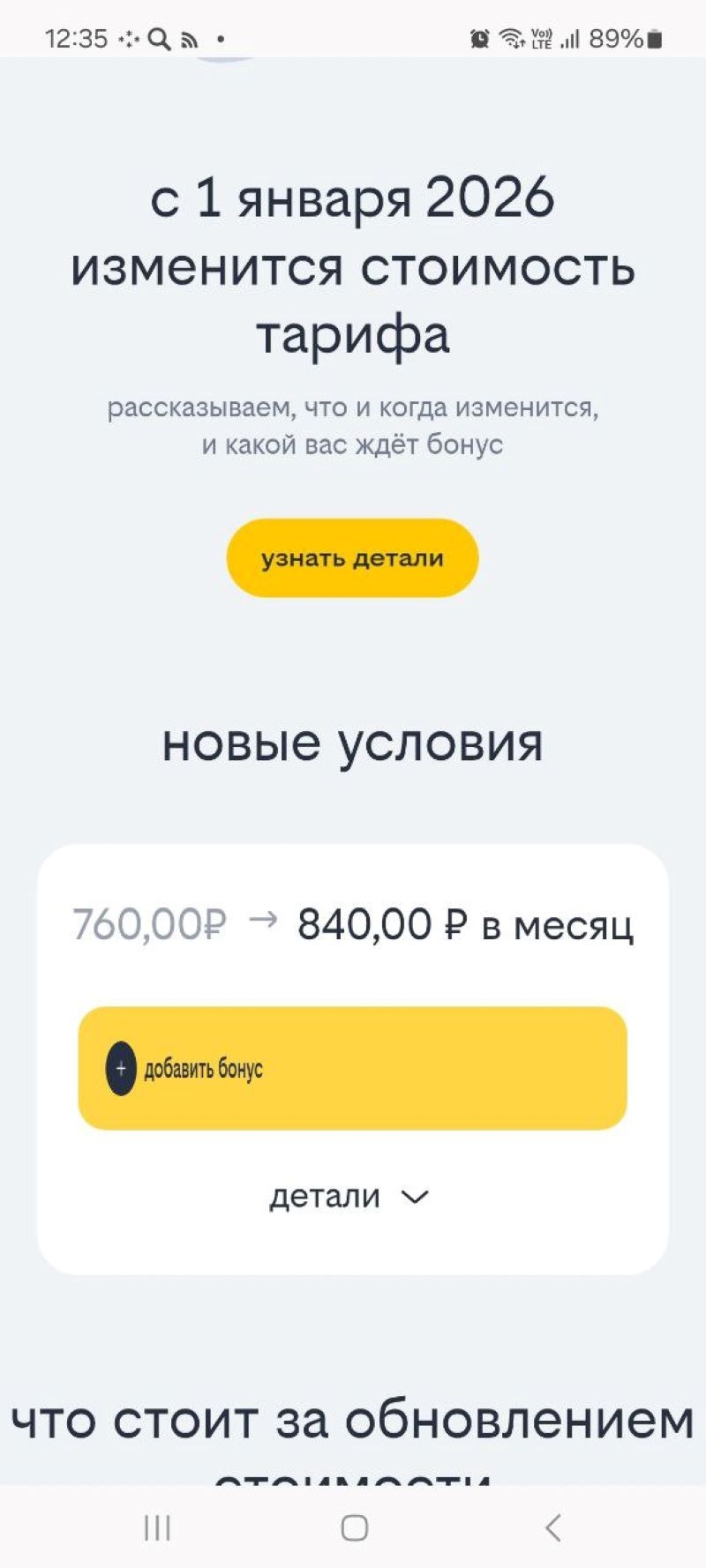Add the bonus via «добавить бонус»
Screen dimensions: 706x1568
(x=352, y=1068)
